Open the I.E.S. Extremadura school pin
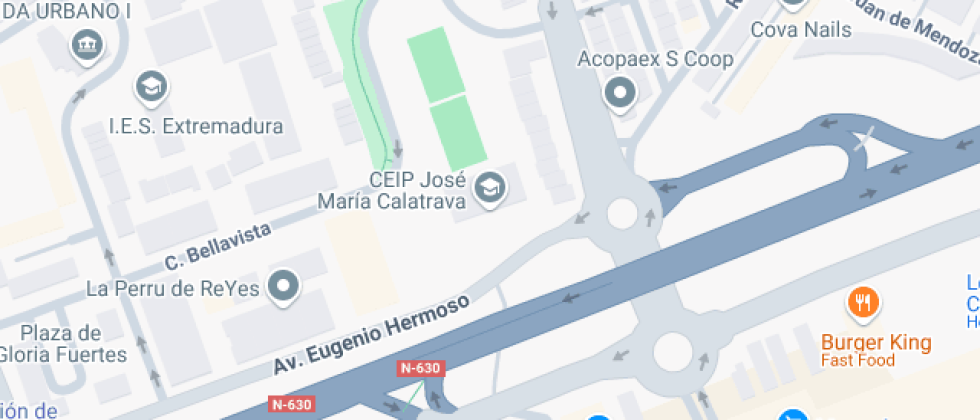980x420 pixels. (x=151, y=89)
